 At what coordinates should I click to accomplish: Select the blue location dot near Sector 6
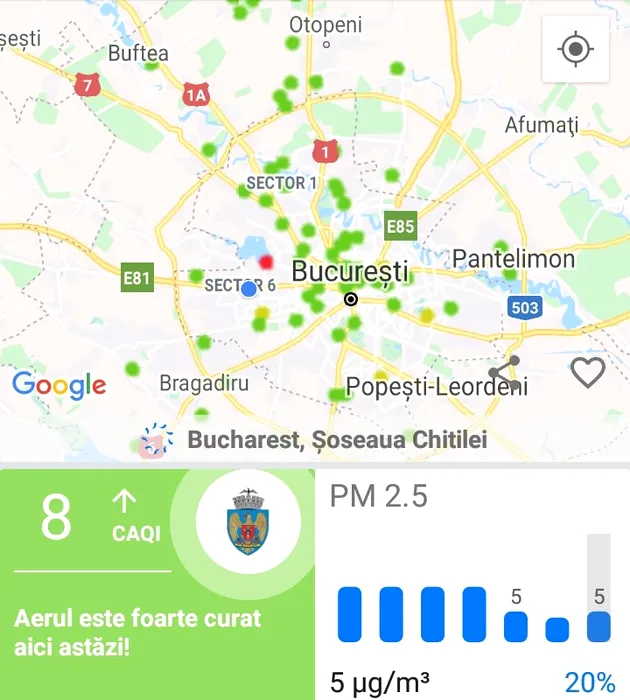(249, 289)
